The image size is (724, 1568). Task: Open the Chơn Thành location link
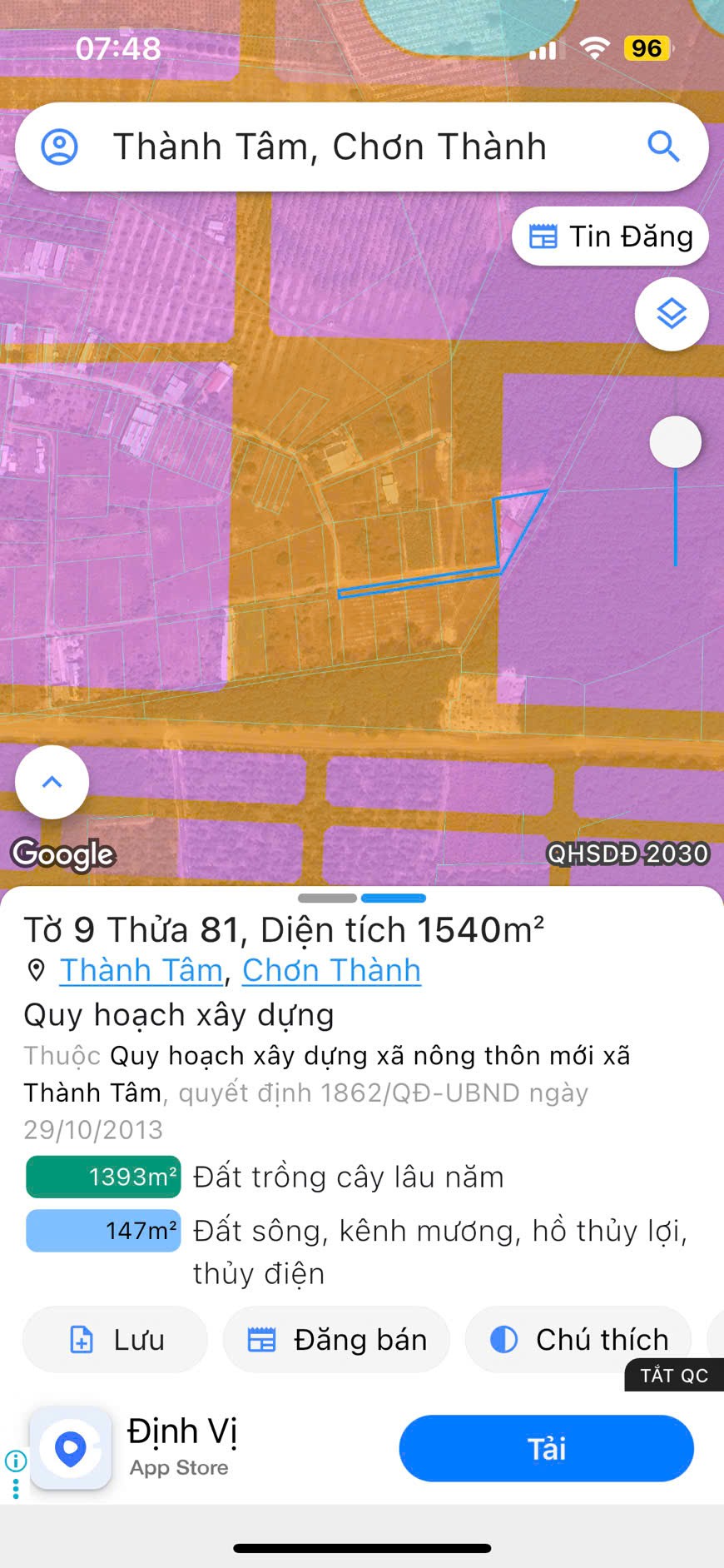(x=331, y=970)
